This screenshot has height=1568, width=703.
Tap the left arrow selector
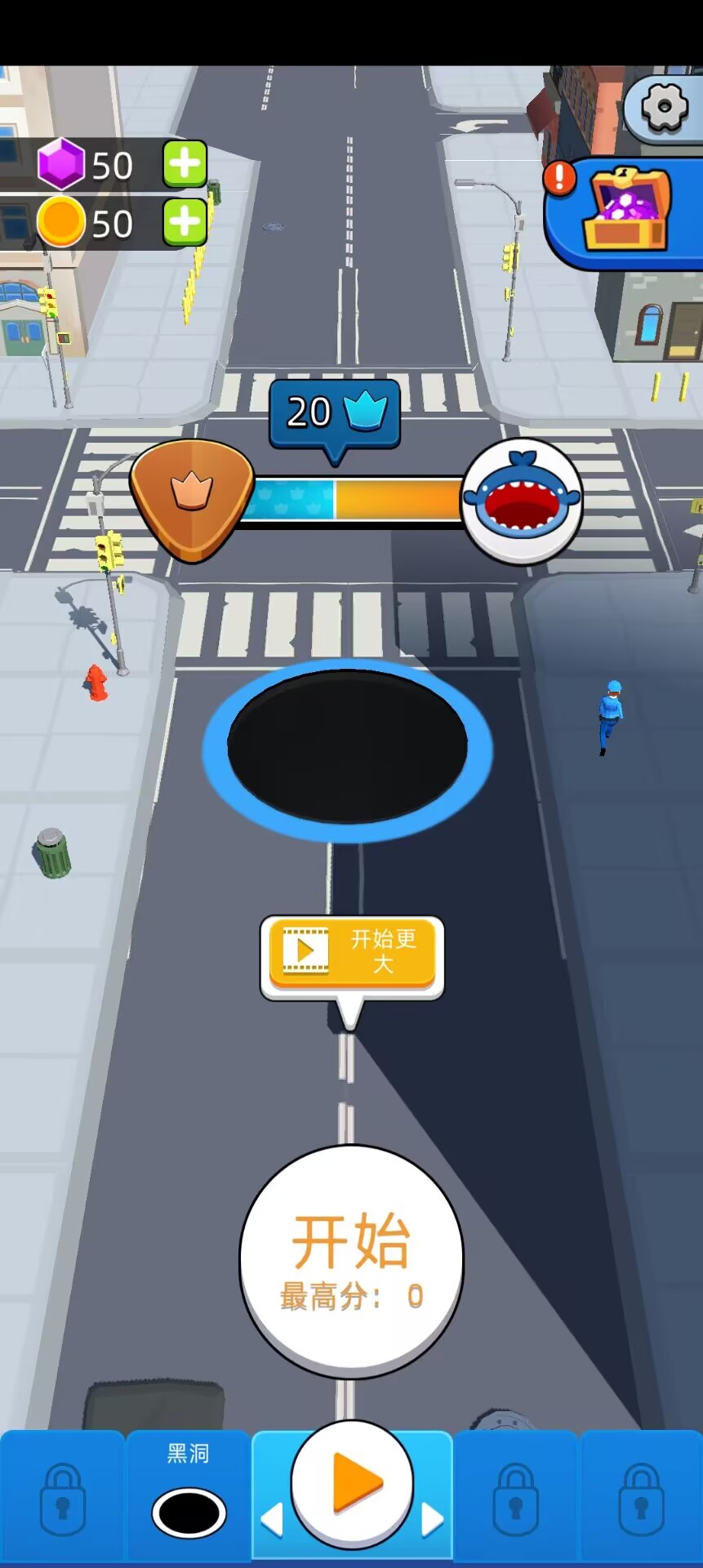click(272, 1519)
